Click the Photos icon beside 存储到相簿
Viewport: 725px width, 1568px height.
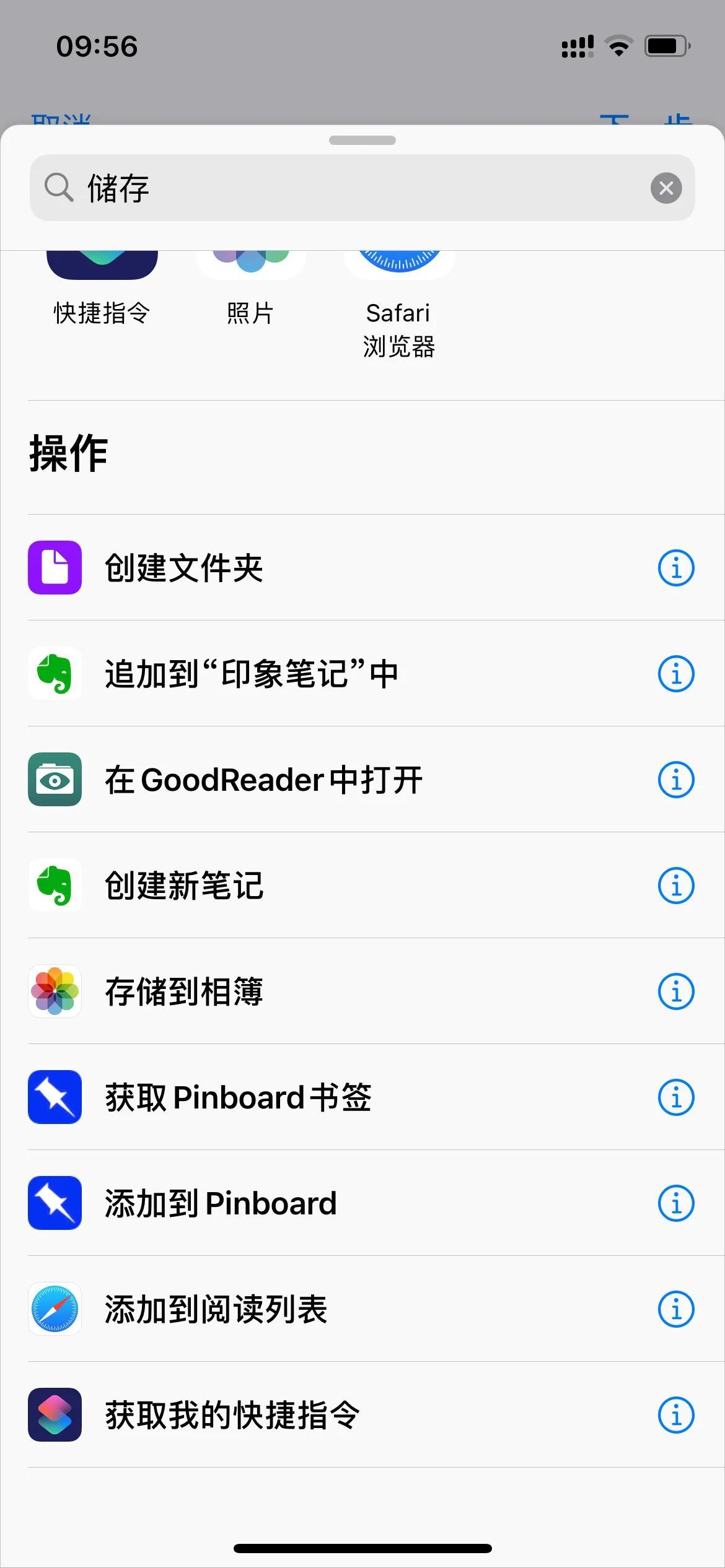coord(55,991)
